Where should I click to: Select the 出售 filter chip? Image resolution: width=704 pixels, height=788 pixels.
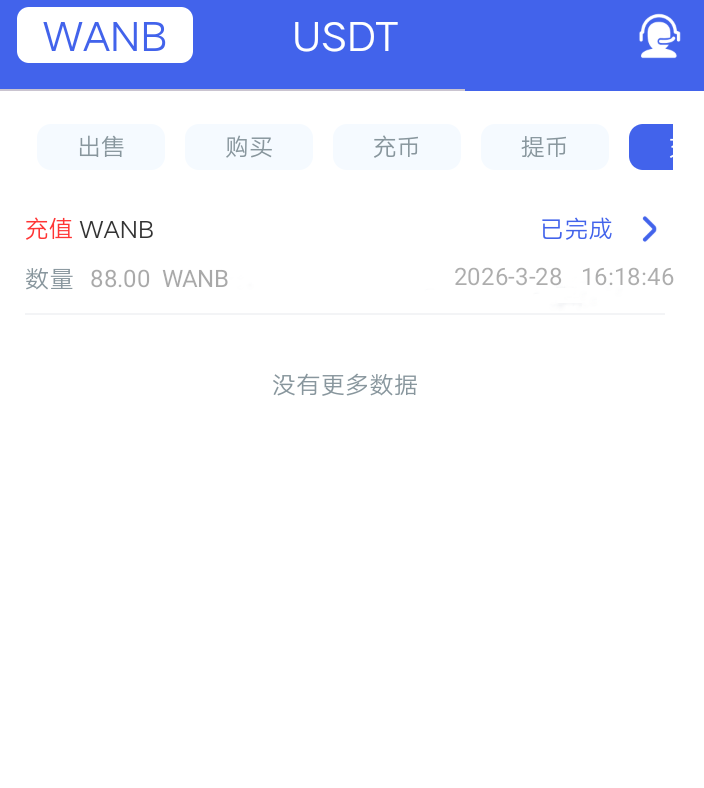(101, 147)
